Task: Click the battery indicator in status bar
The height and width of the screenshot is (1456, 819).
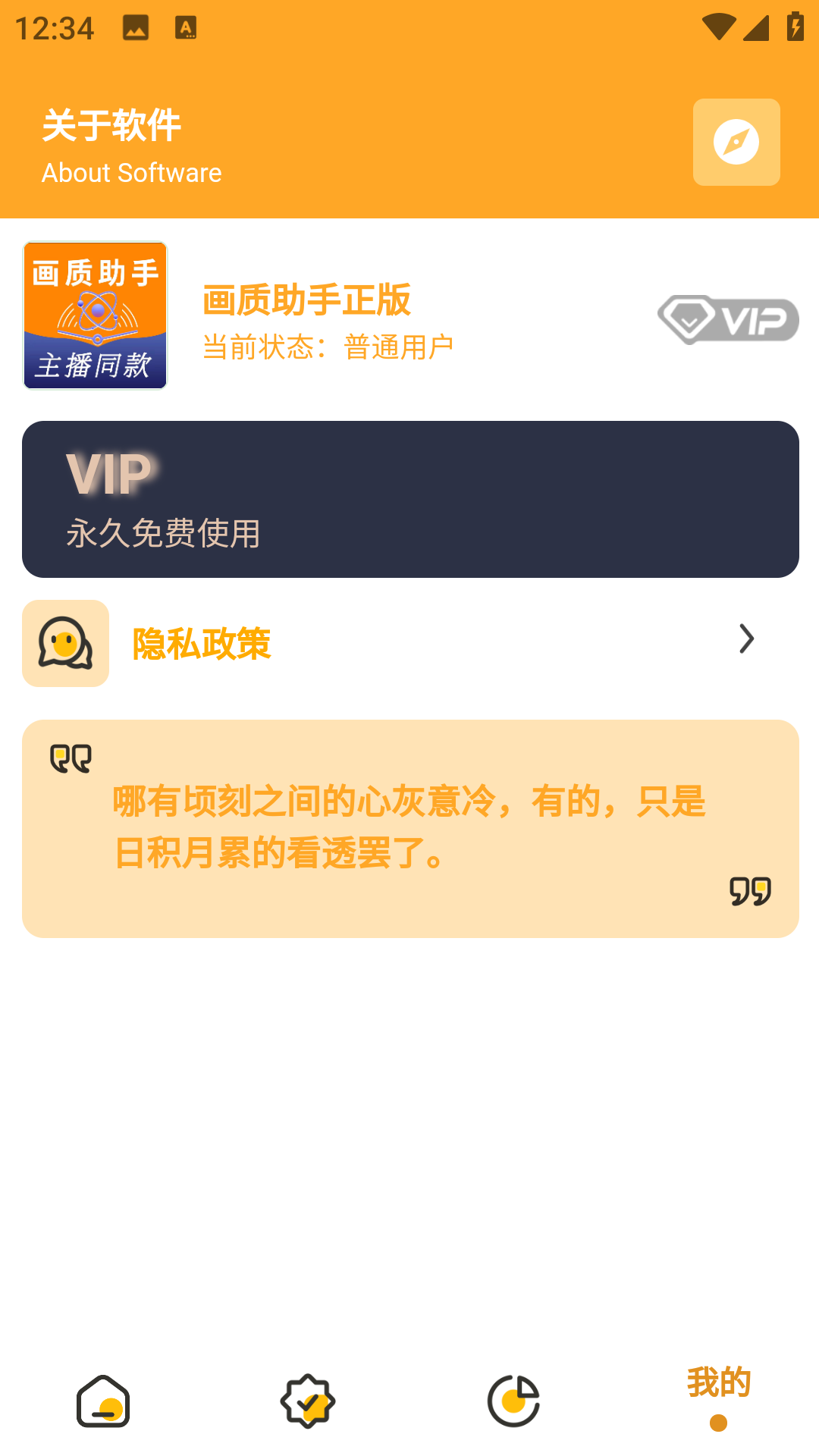Action: click(795, 25)
